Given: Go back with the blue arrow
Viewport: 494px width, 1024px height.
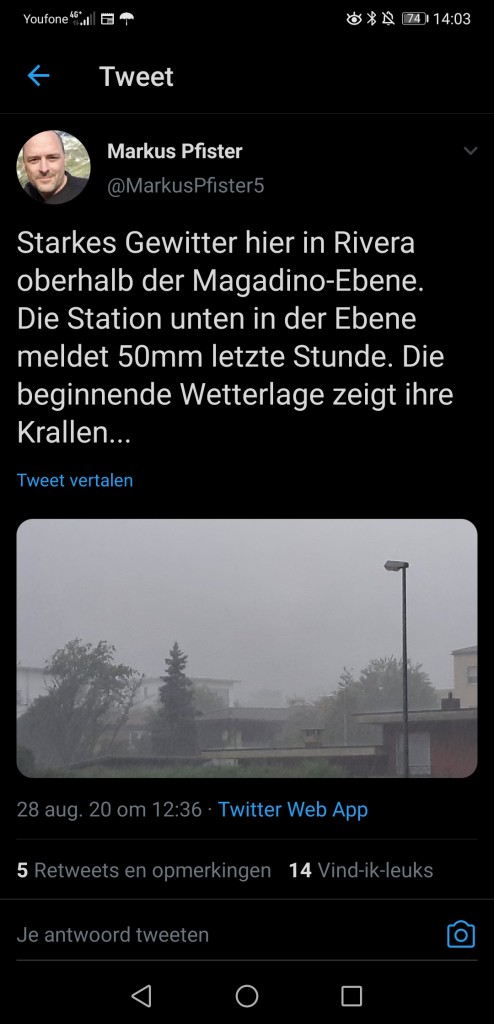Looking at the screenshot, I should coord(39,76).
